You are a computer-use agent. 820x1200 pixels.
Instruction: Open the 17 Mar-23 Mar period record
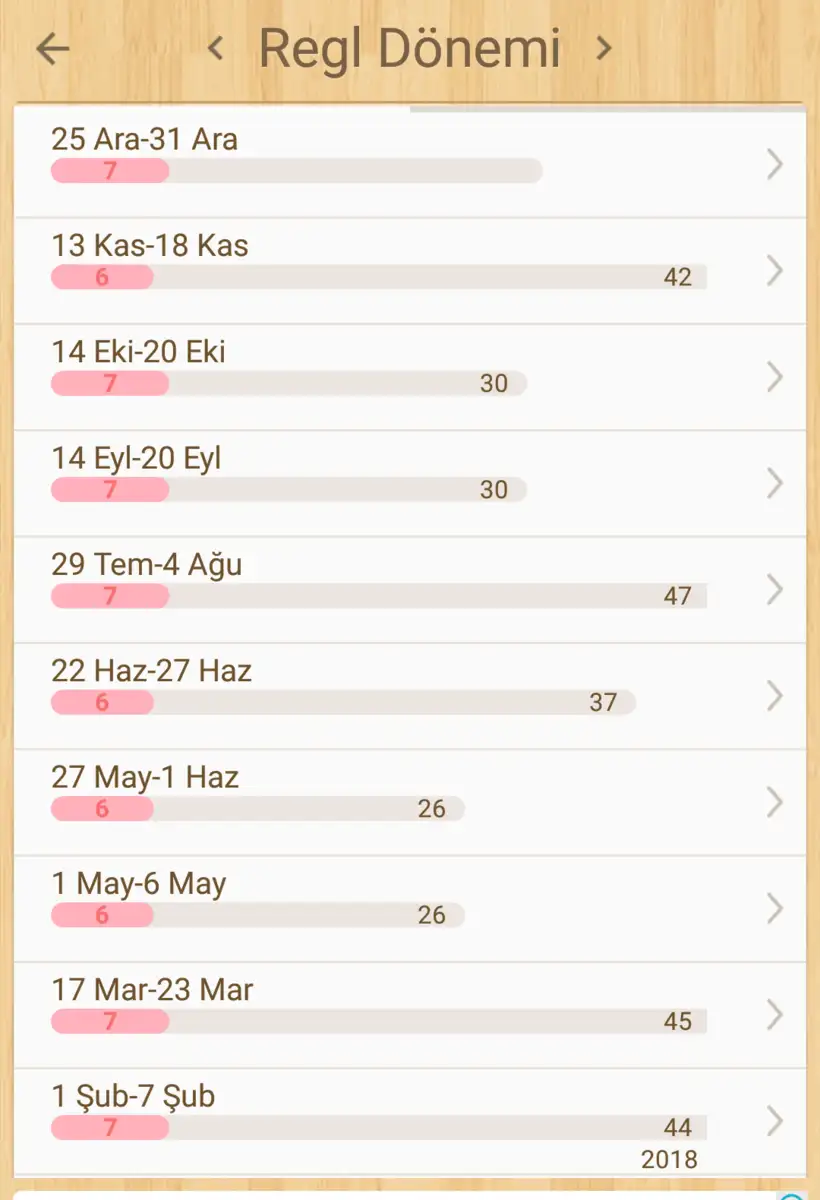pyautogui.click(x=410, y=1015)
